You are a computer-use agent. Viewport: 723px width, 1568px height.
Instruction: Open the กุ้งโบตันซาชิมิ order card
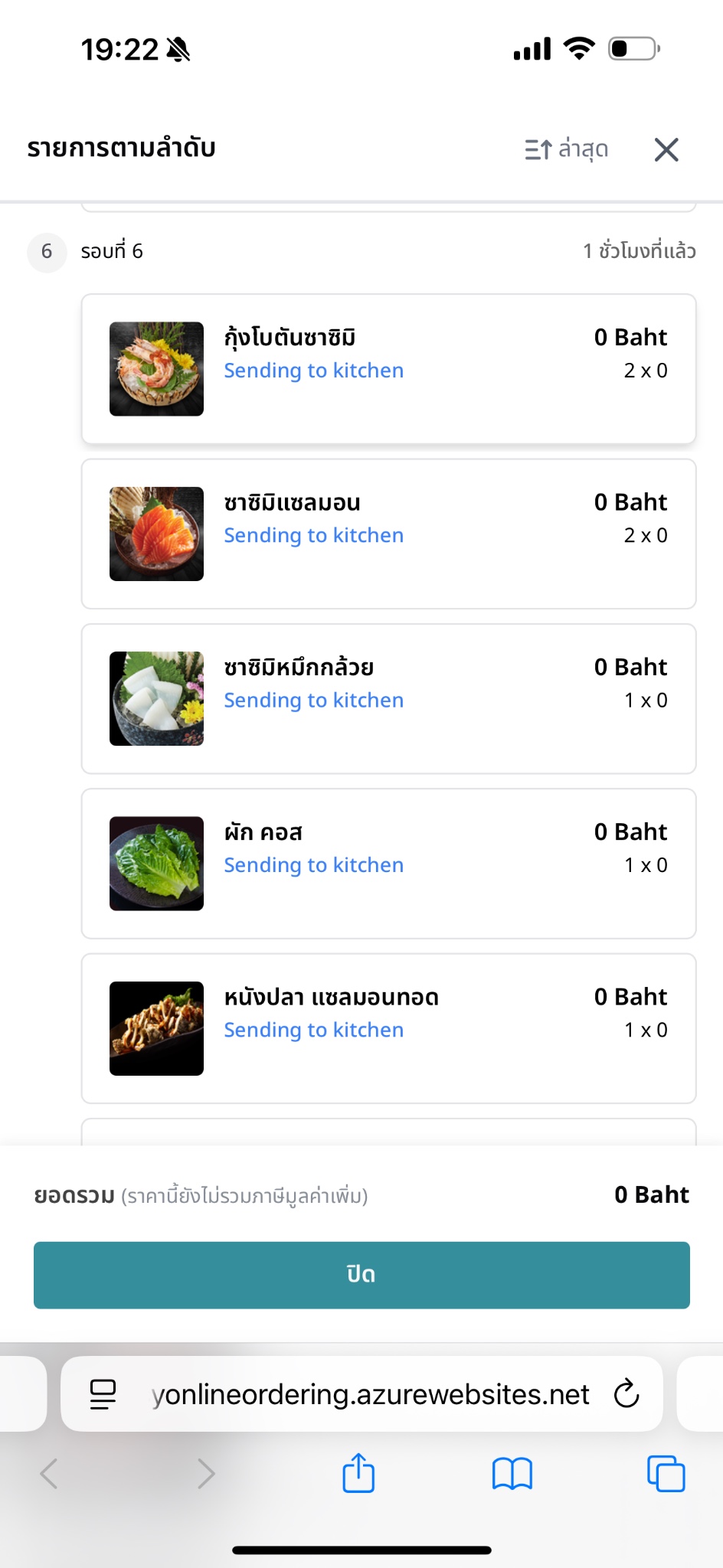[389, 369]
